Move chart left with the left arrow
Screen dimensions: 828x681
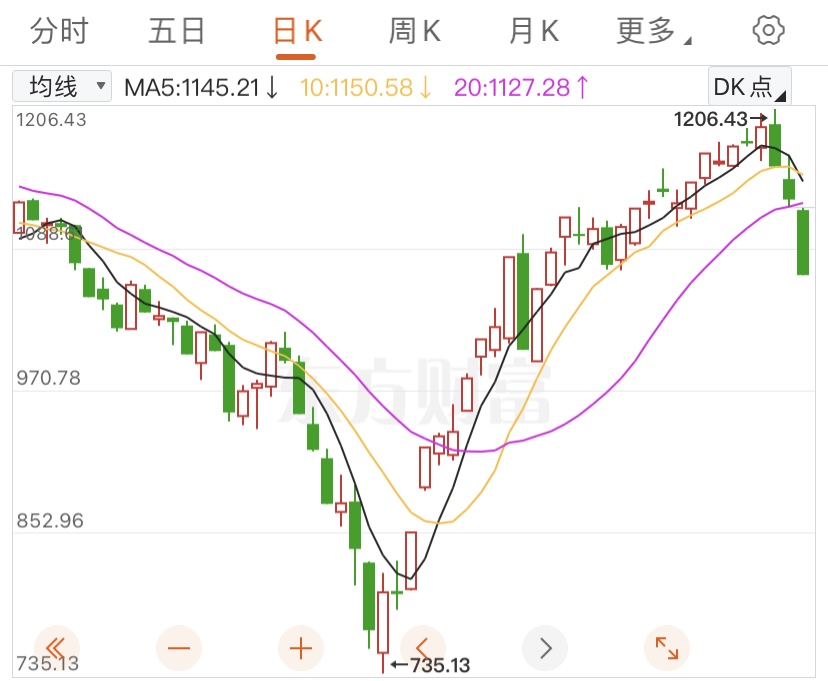click(x=422, y=647)
